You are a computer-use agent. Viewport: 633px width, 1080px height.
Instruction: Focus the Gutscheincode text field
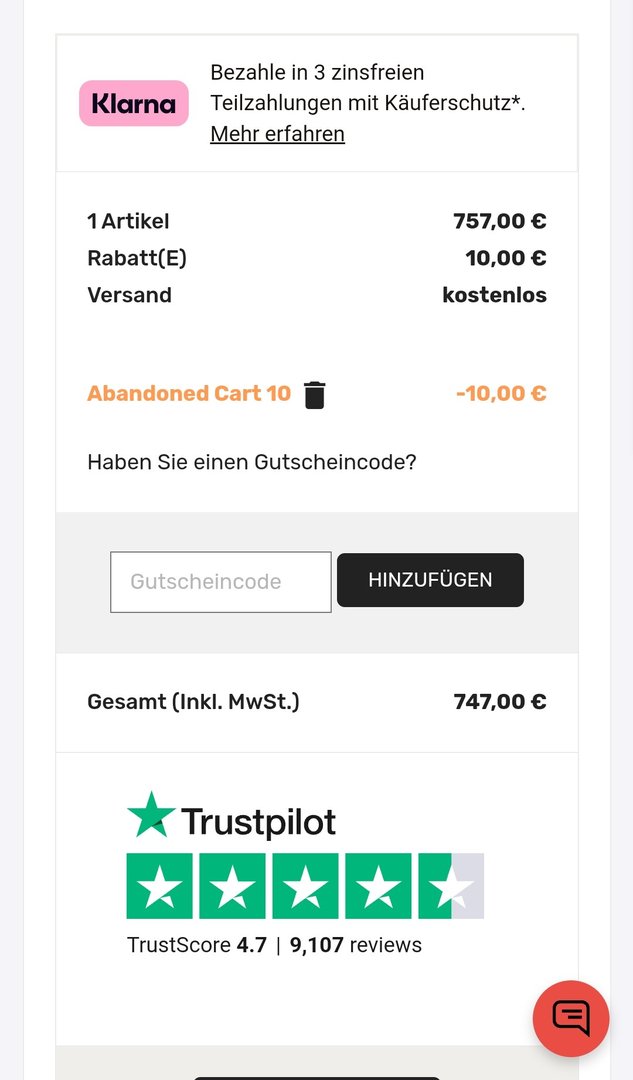point(220,582)
